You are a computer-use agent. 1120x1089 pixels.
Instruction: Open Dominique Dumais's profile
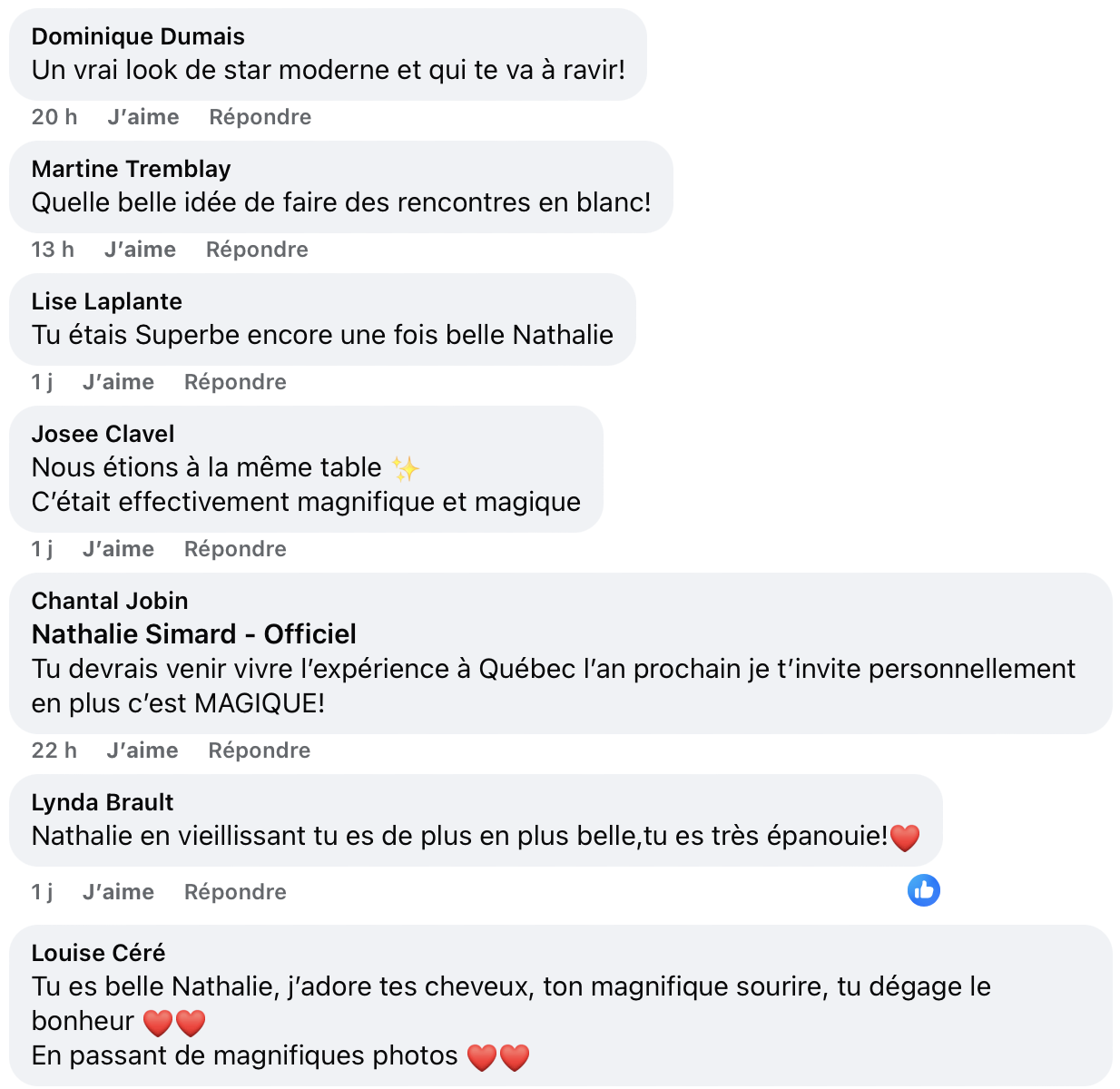138,36
